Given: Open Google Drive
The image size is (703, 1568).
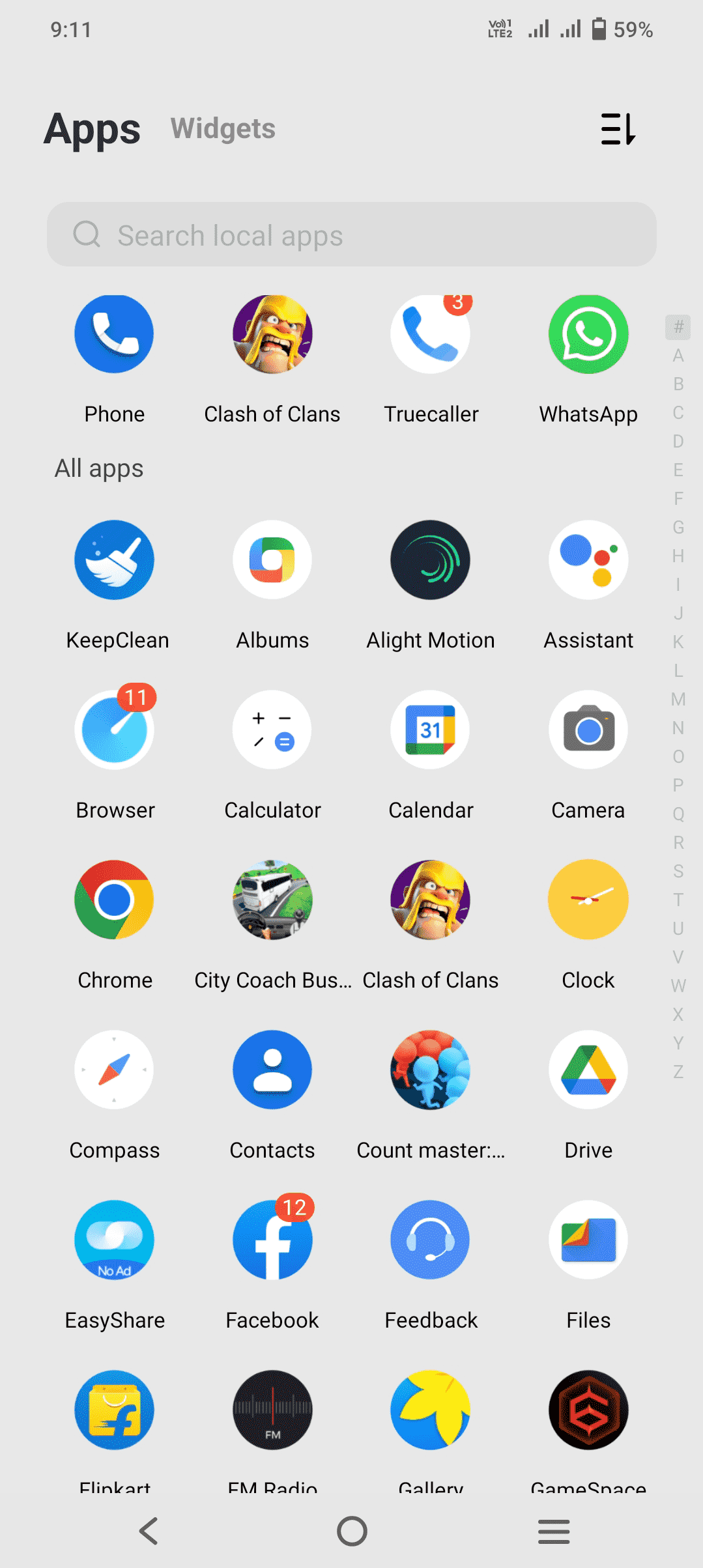Looking at the screenshot, I should 588,1070.
